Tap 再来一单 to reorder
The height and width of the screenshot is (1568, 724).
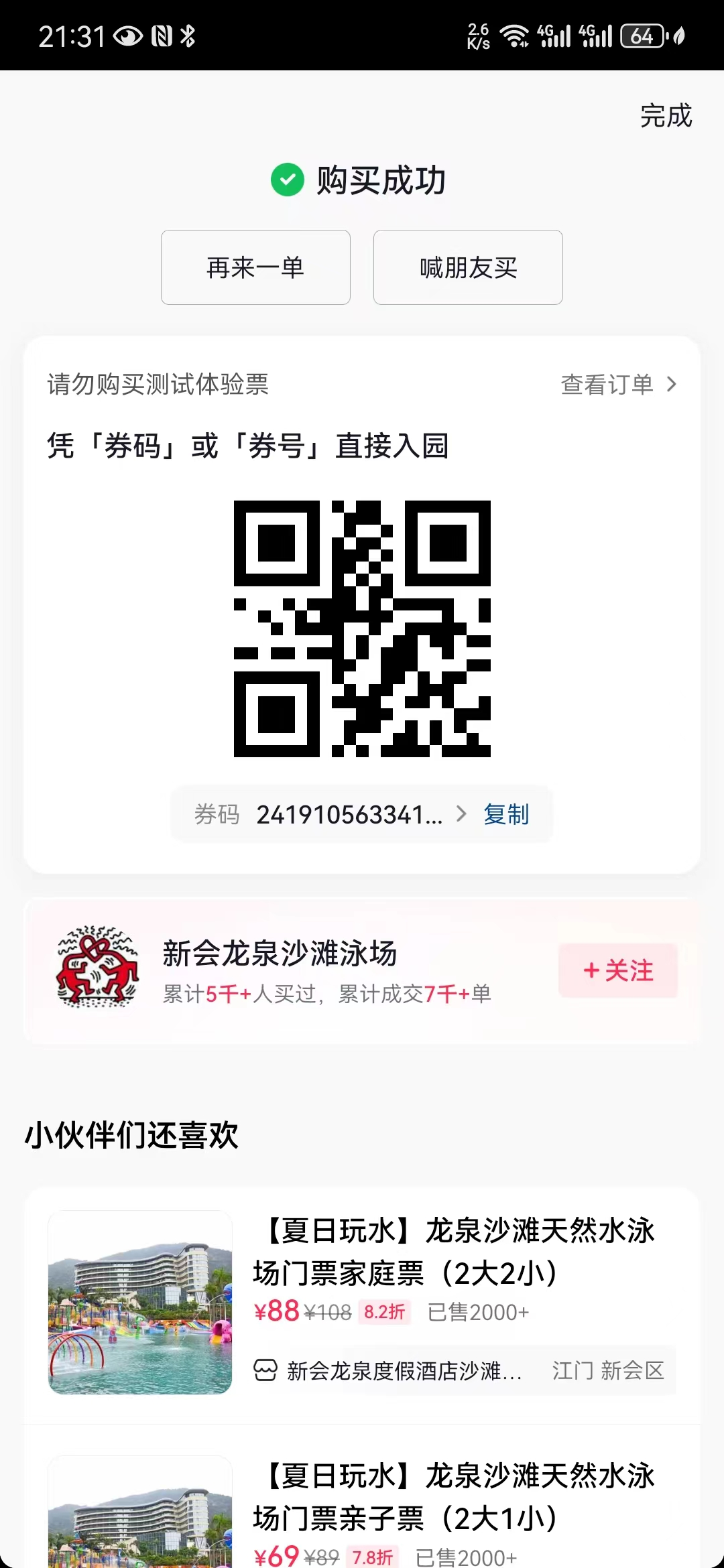coord(255,267)
